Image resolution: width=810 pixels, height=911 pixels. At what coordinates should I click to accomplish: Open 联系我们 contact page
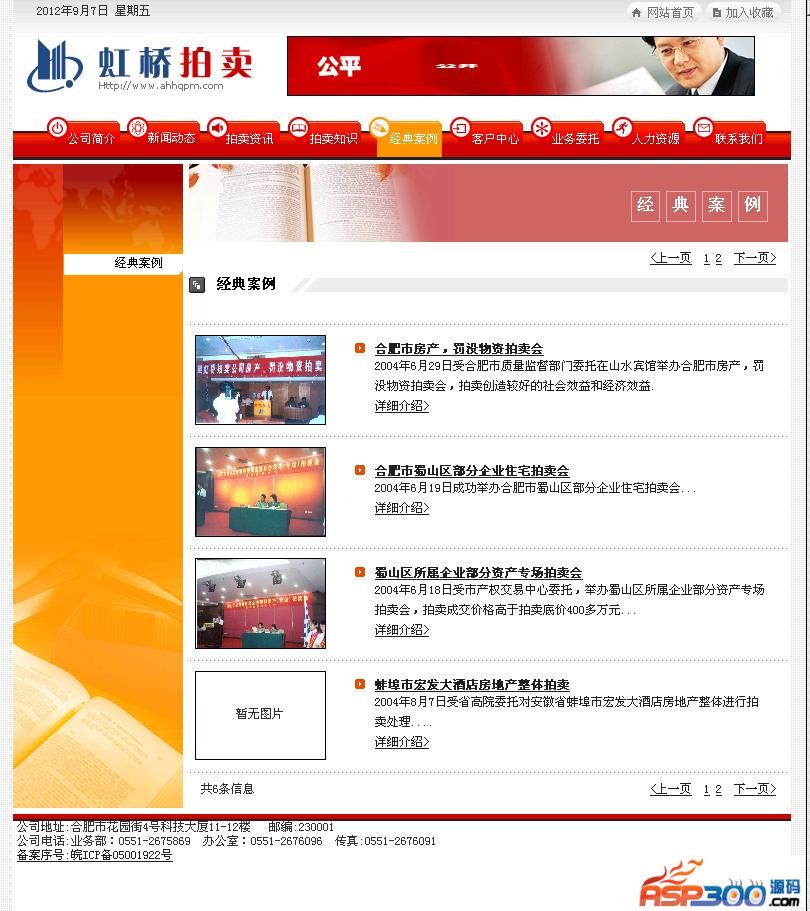pyautogui.click(x=738, y=139)
